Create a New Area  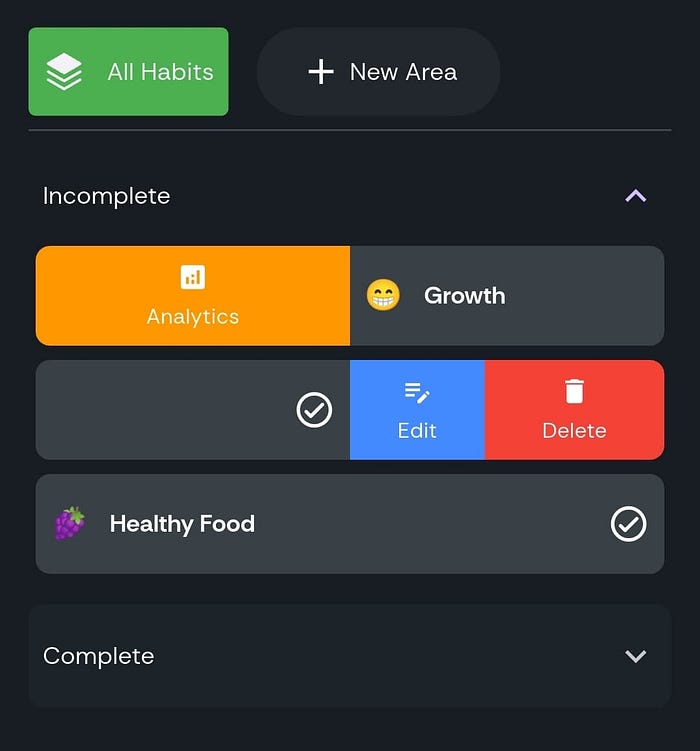click(378, 72)
